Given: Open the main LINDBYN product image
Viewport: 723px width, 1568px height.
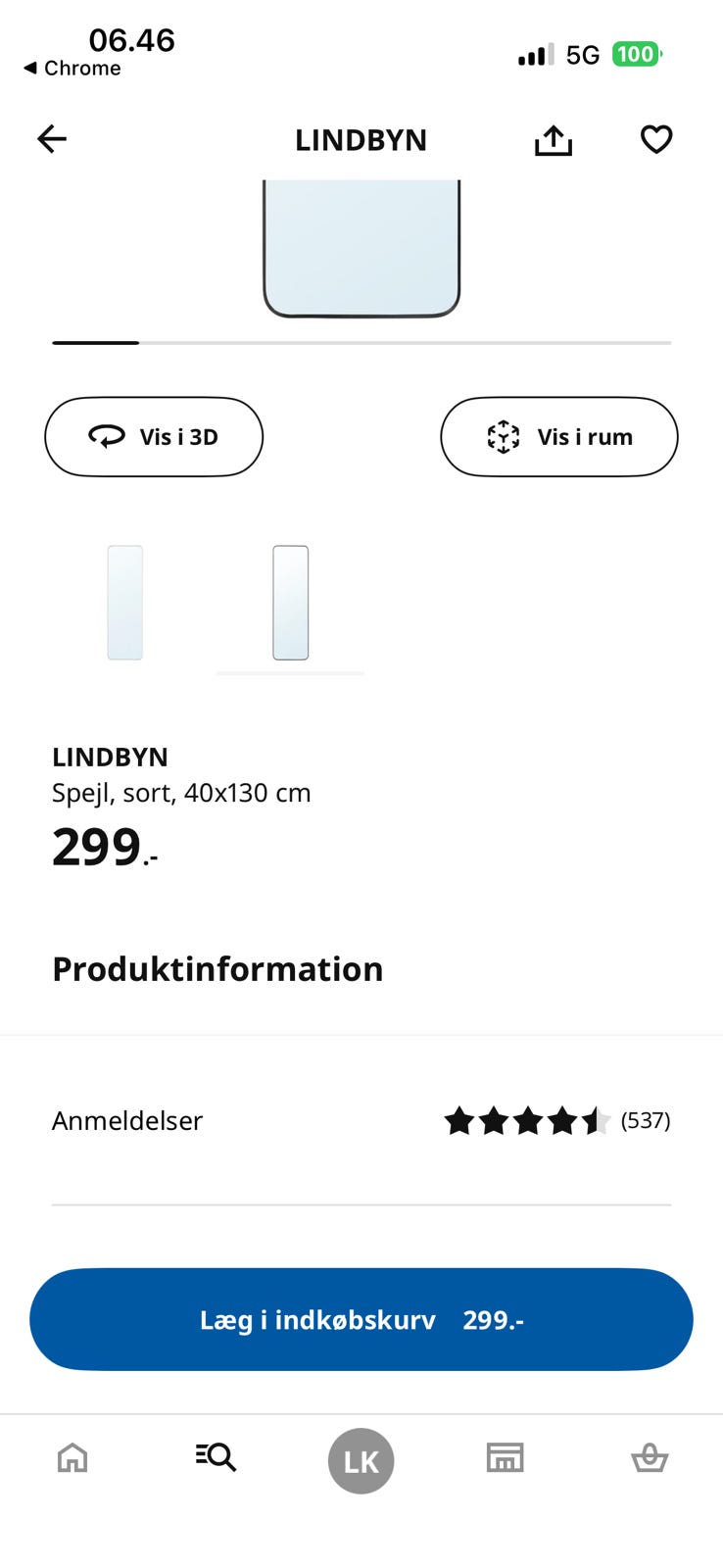Looking at the screenshot, I should pyautogui.click(x=361, y=249).
